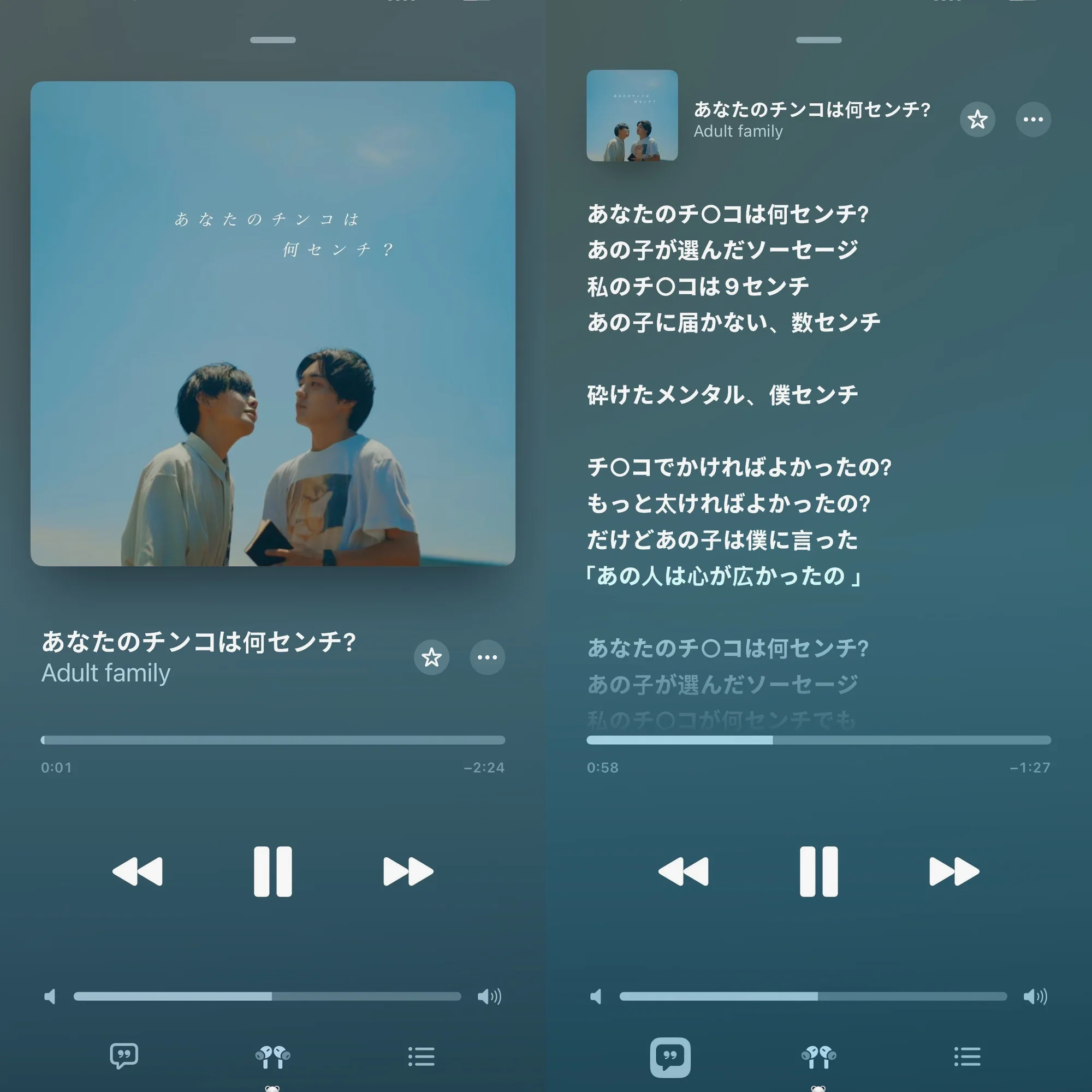The width and height of the screenshot is (1092, 1092).
Task: Hide lyrics using the highlighted lyrics button
Action: pos(670,1057)
